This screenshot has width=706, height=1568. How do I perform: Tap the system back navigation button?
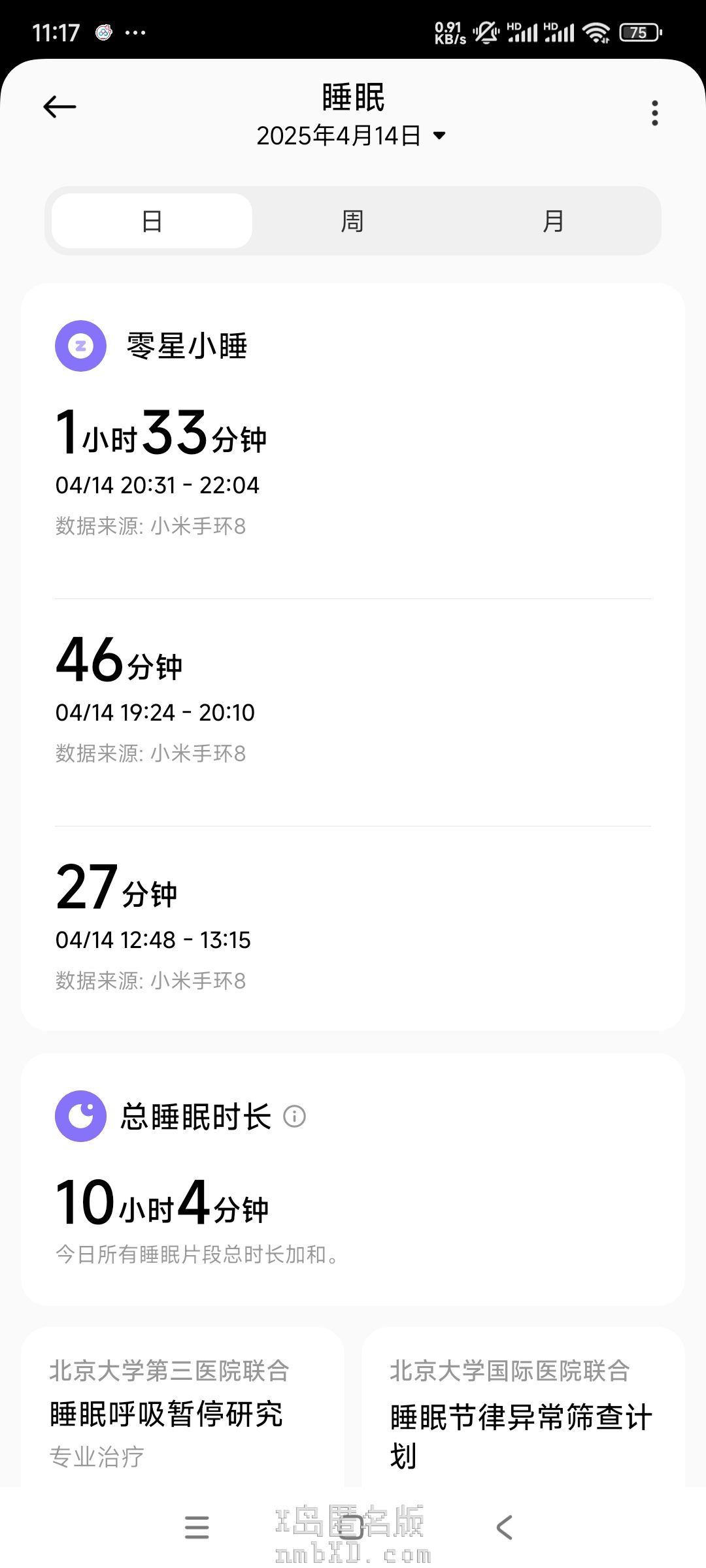(x=504, y=1527)
